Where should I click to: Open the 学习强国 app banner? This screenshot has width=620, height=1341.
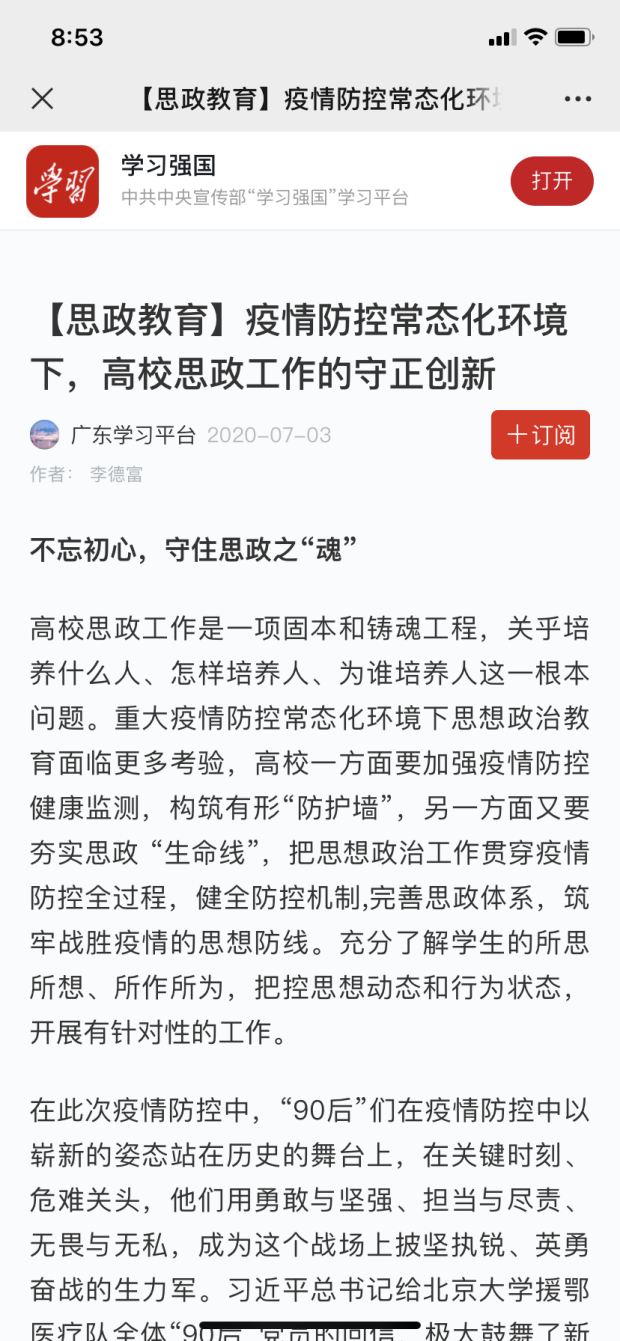pyautogui.click(x=264, y=181)
